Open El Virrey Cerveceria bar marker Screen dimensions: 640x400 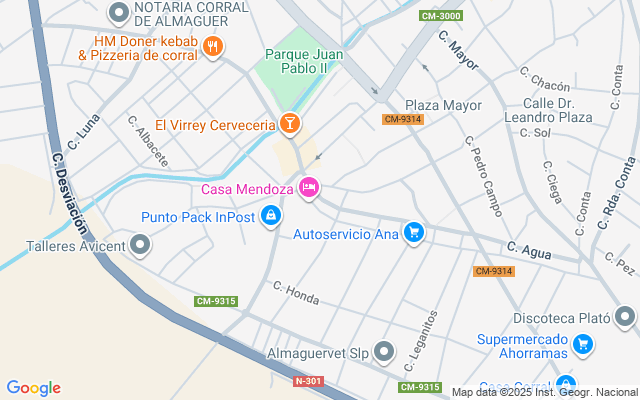(289, 124)
